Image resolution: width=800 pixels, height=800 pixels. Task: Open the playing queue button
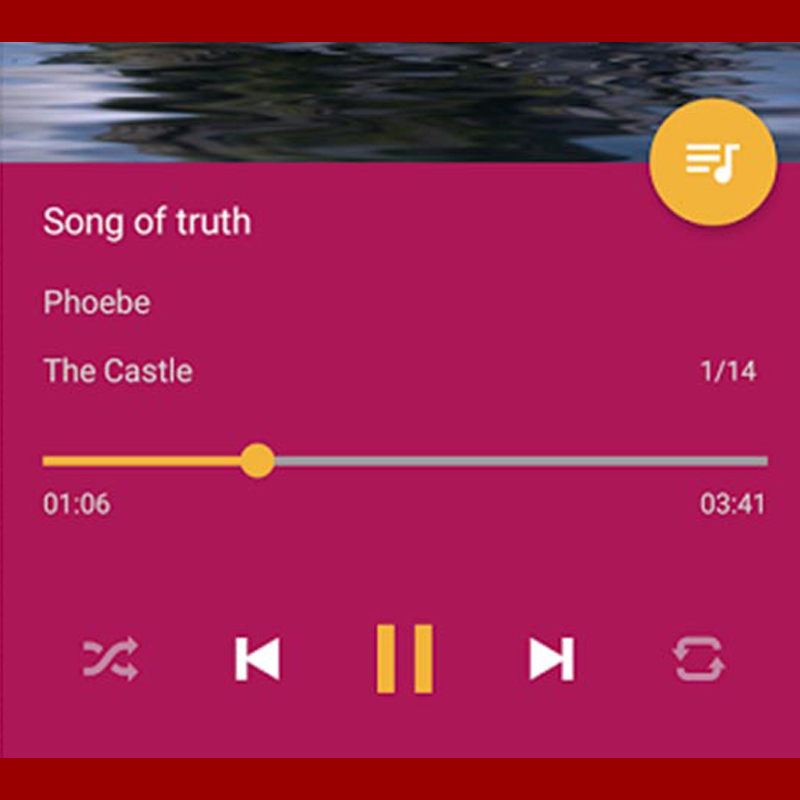712,161
